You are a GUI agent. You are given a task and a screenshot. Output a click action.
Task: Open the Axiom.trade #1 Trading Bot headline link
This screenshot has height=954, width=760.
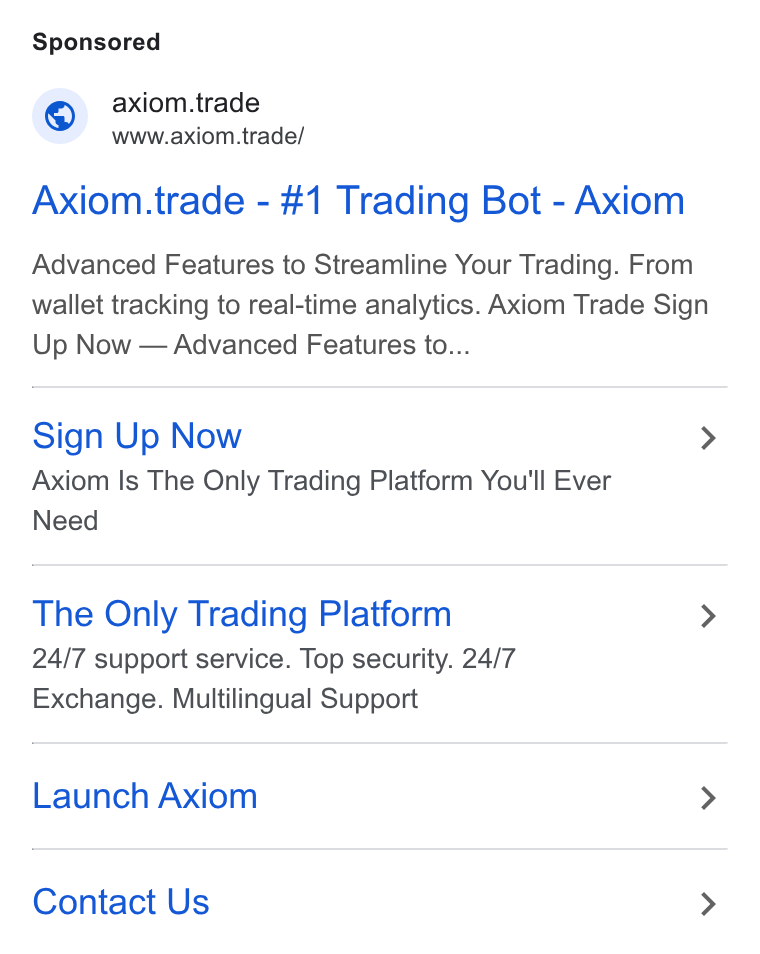coord(358,201)
